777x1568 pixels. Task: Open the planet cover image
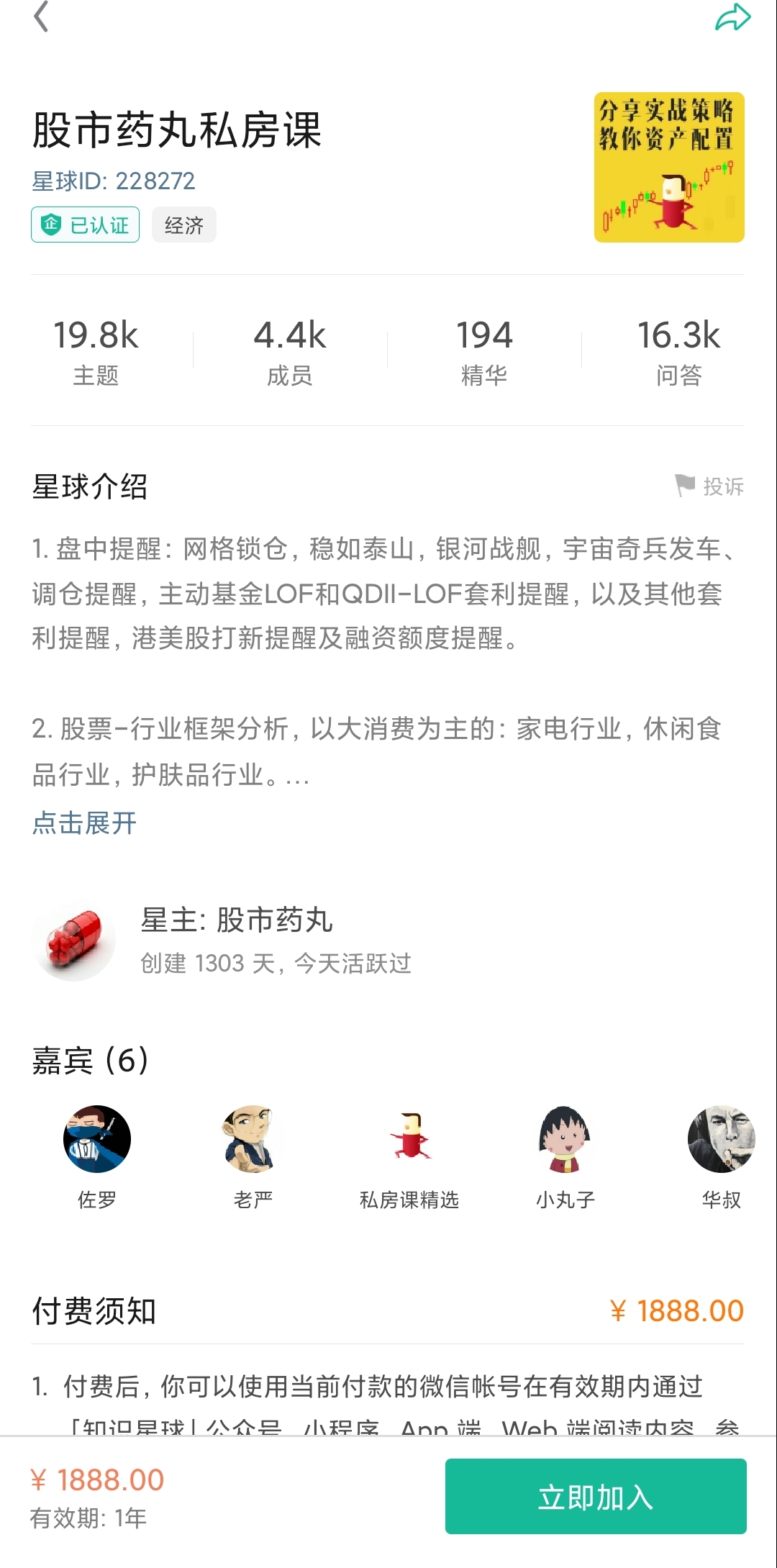coord(668,167)
